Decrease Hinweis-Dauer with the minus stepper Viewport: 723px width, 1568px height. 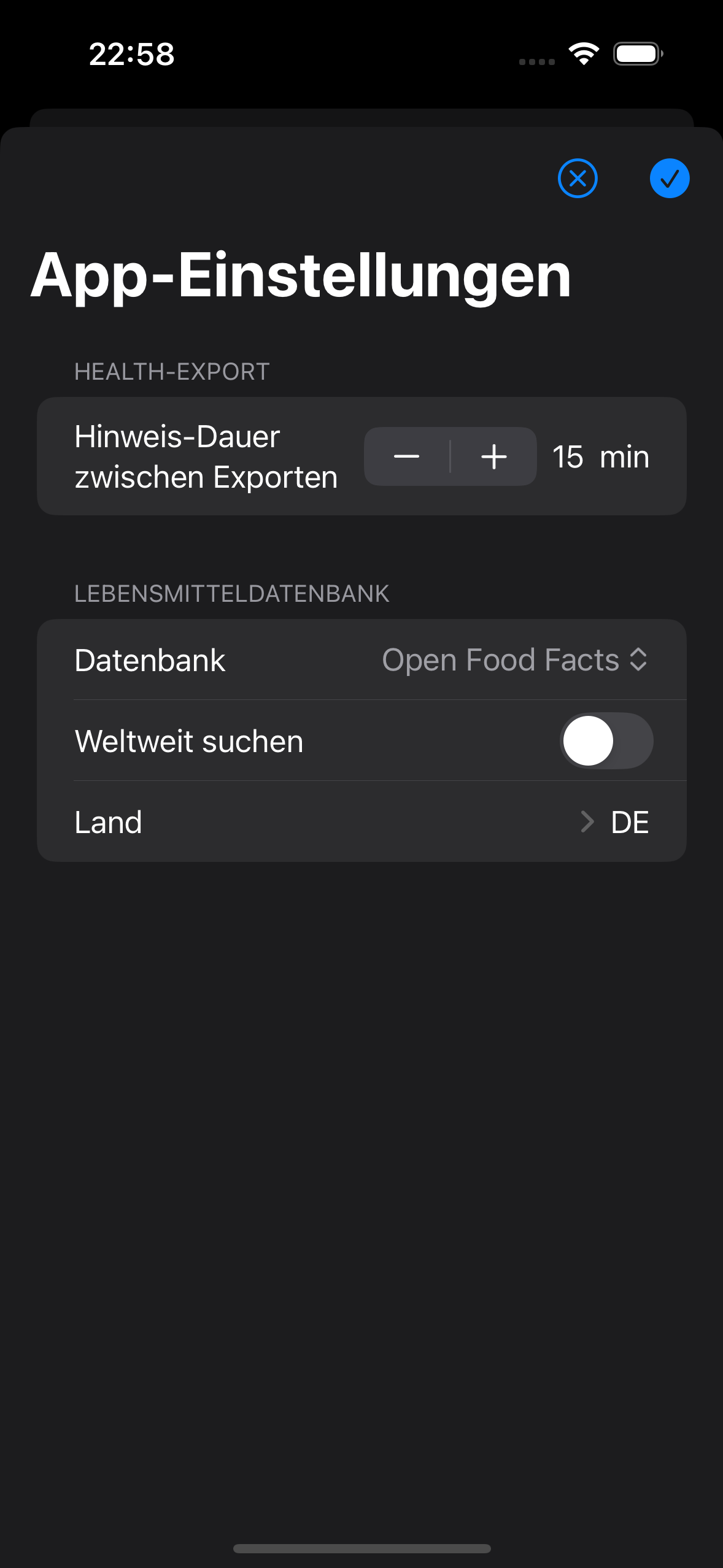pos(407,456)
